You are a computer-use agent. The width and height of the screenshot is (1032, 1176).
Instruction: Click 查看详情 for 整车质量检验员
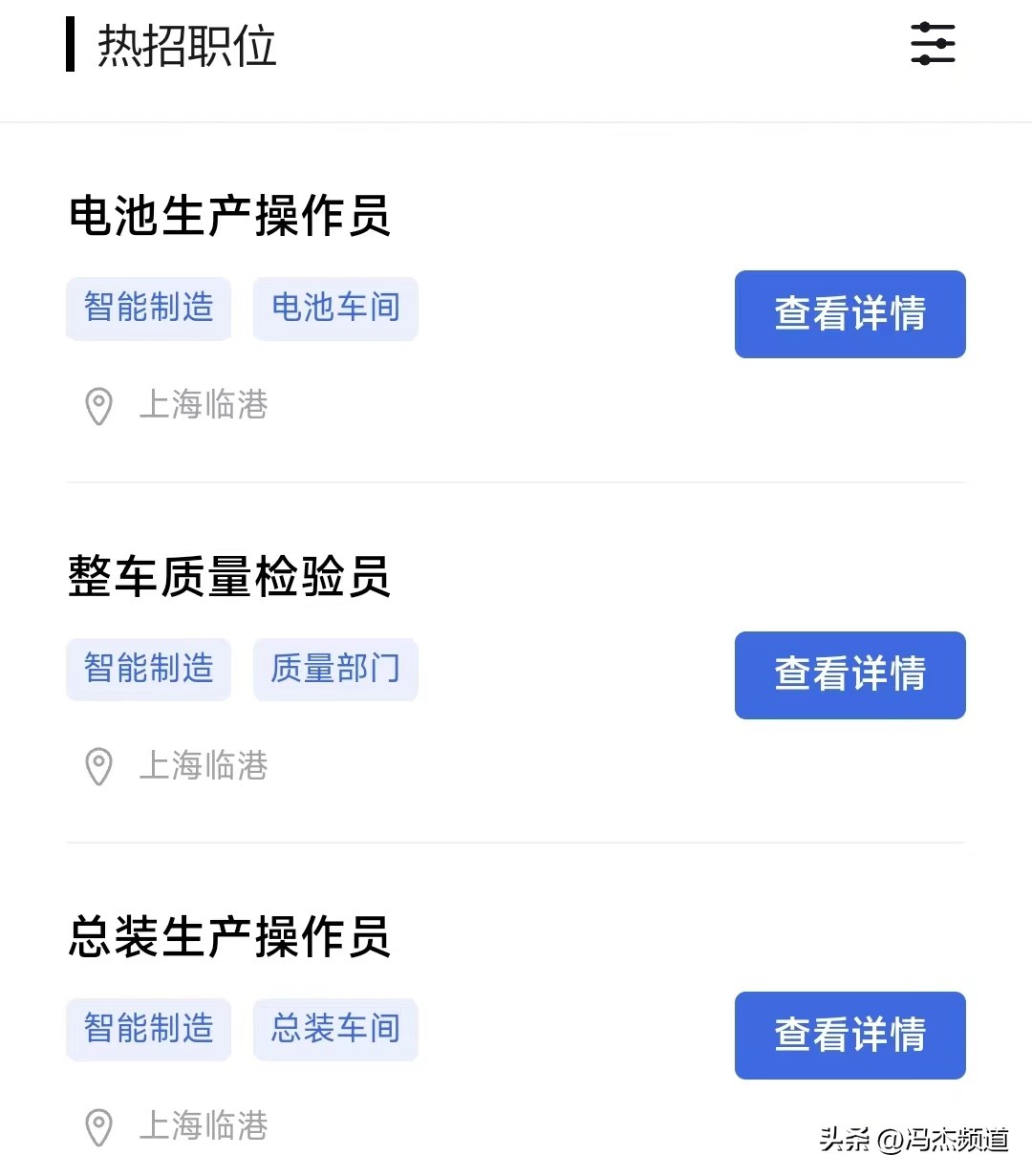click(x=849, y=675)
